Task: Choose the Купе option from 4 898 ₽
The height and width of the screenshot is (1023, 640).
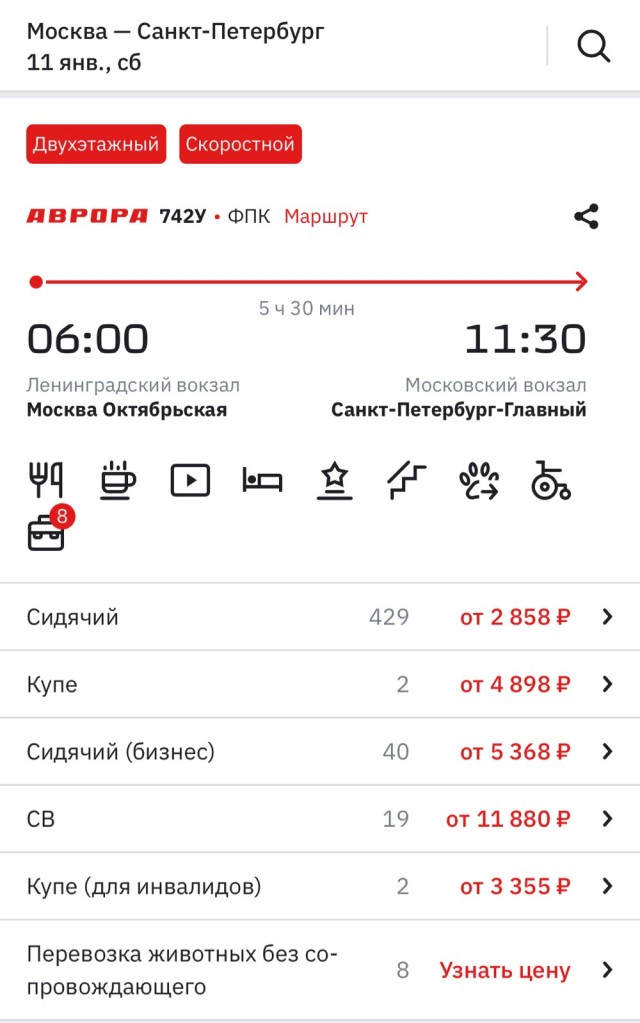Action: pyautogui.click(x=319, y=685)
